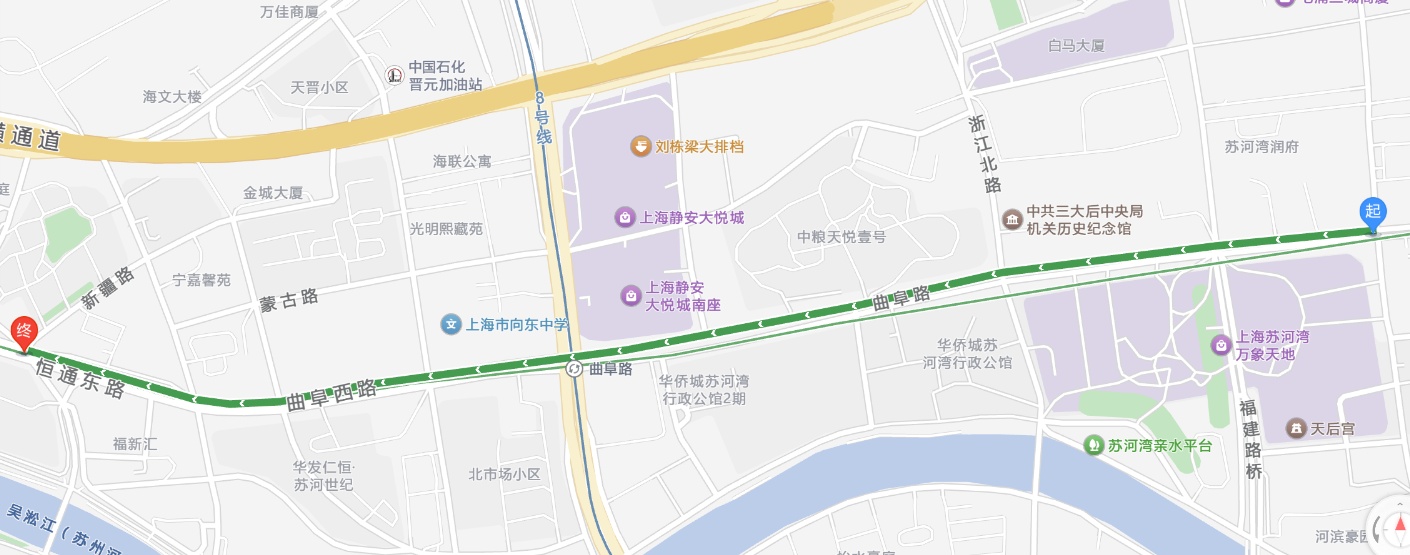
Task: Select the 上海静安大悦城 mall marker
Action: point(624,217)
